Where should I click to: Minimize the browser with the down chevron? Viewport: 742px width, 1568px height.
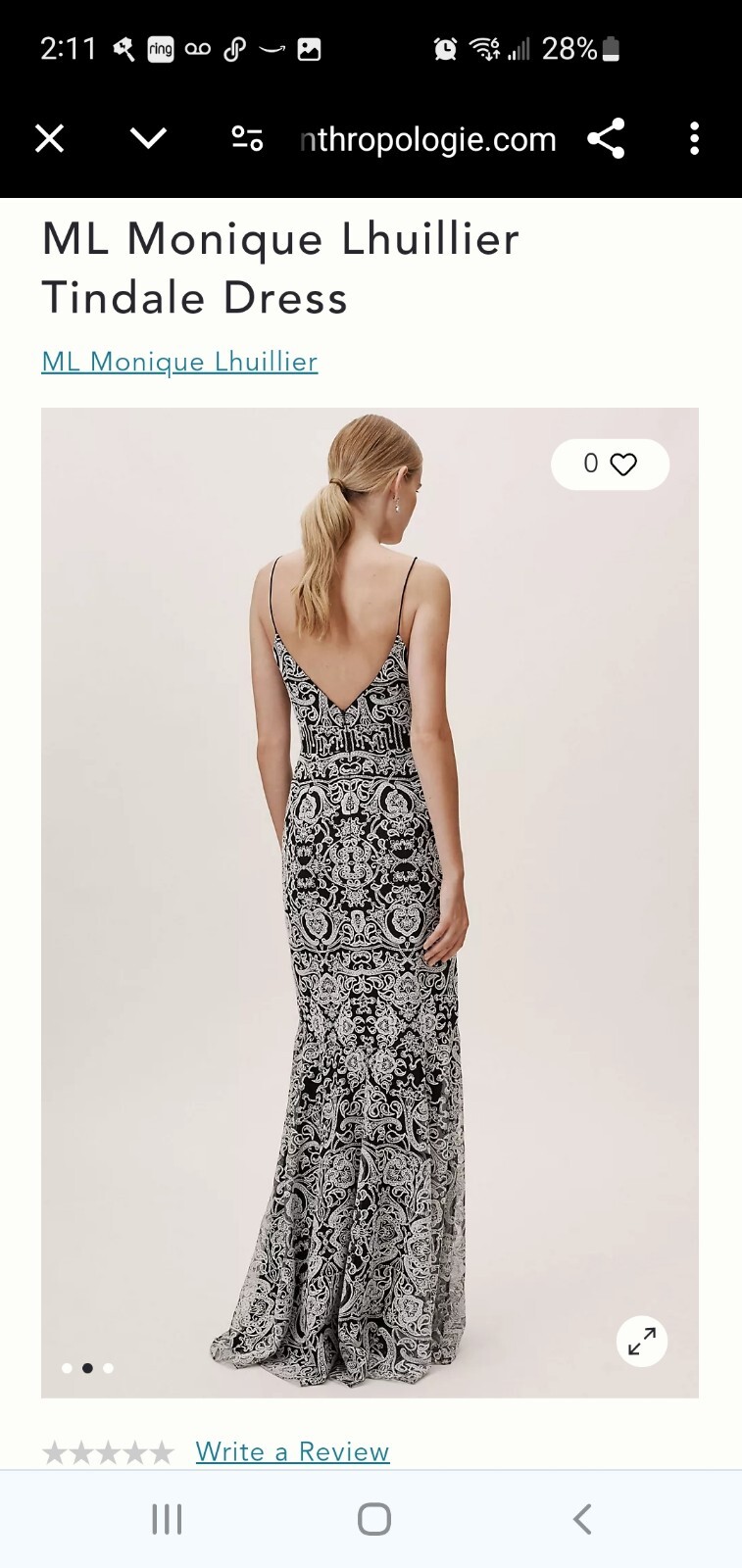click(x=148, y=139)
